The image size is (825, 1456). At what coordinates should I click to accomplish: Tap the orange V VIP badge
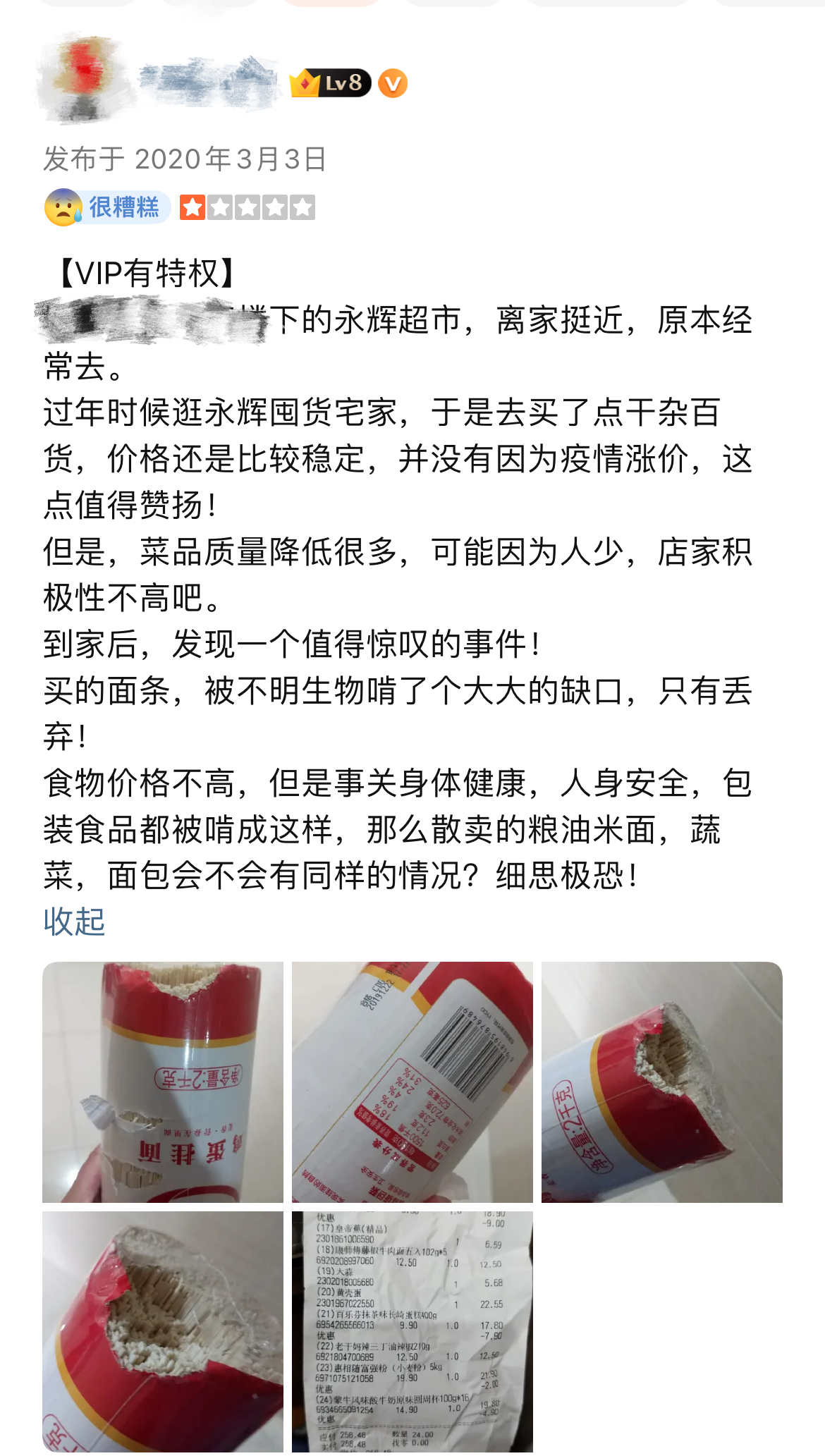[x=393, y=83]
